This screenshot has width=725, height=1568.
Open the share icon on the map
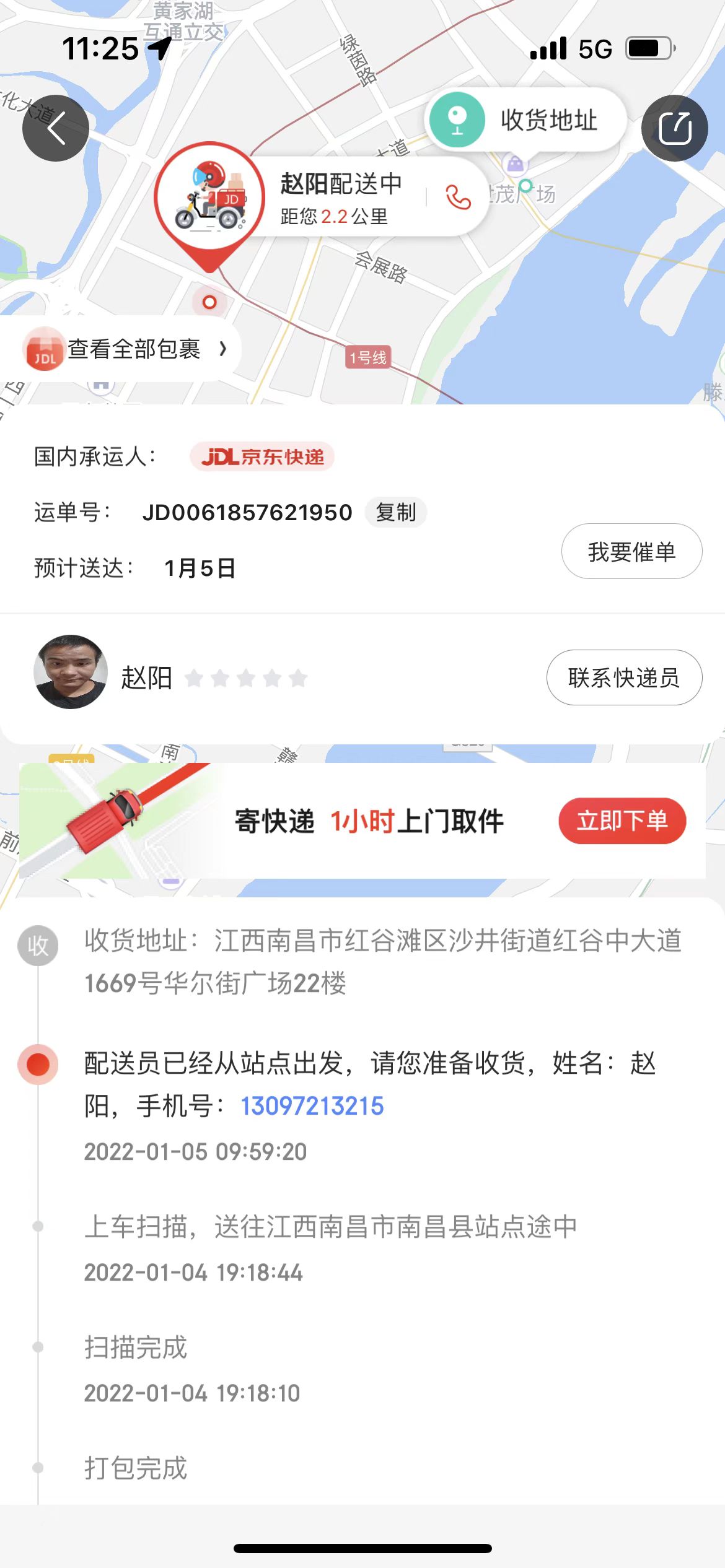(674, 128)
